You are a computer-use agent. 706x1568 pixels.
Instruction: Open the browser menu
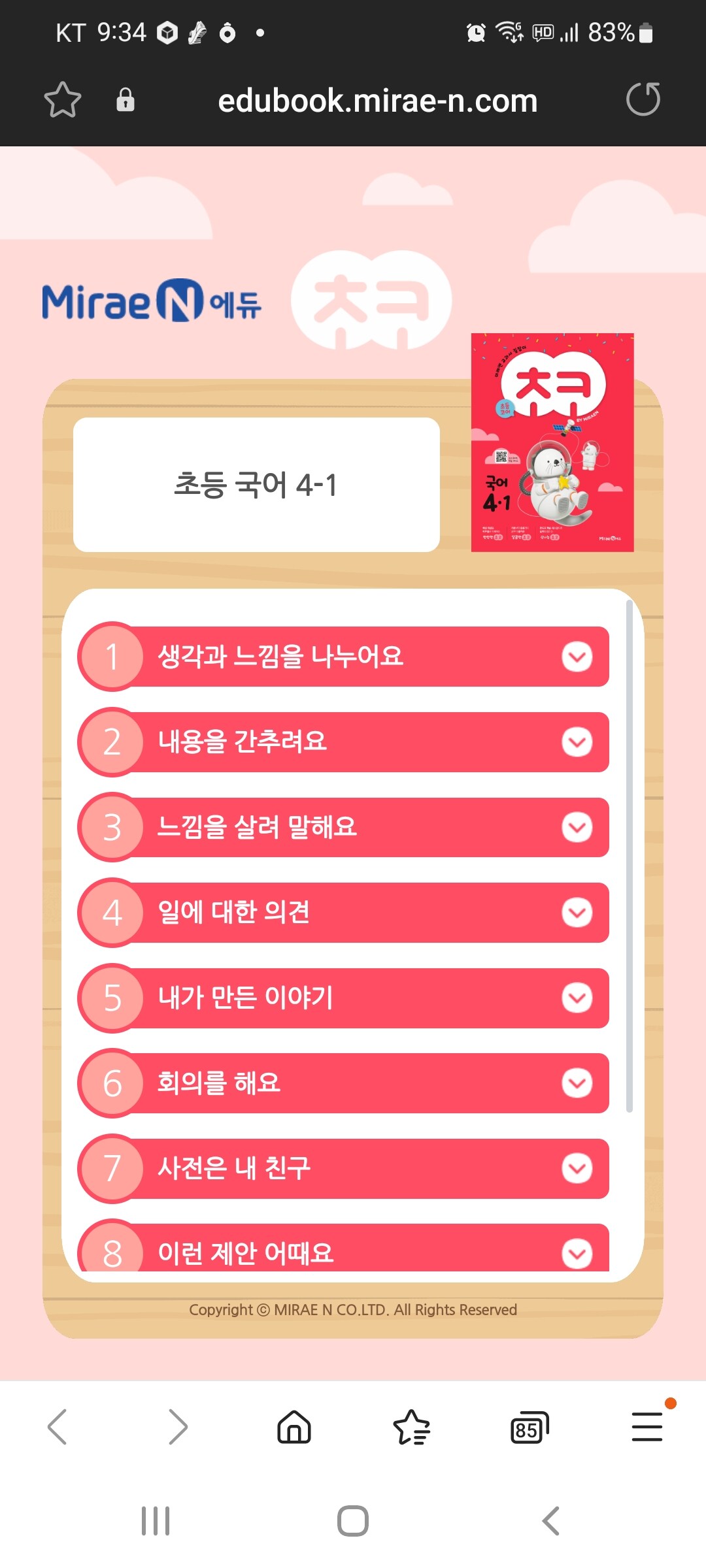coord(647,1427)
